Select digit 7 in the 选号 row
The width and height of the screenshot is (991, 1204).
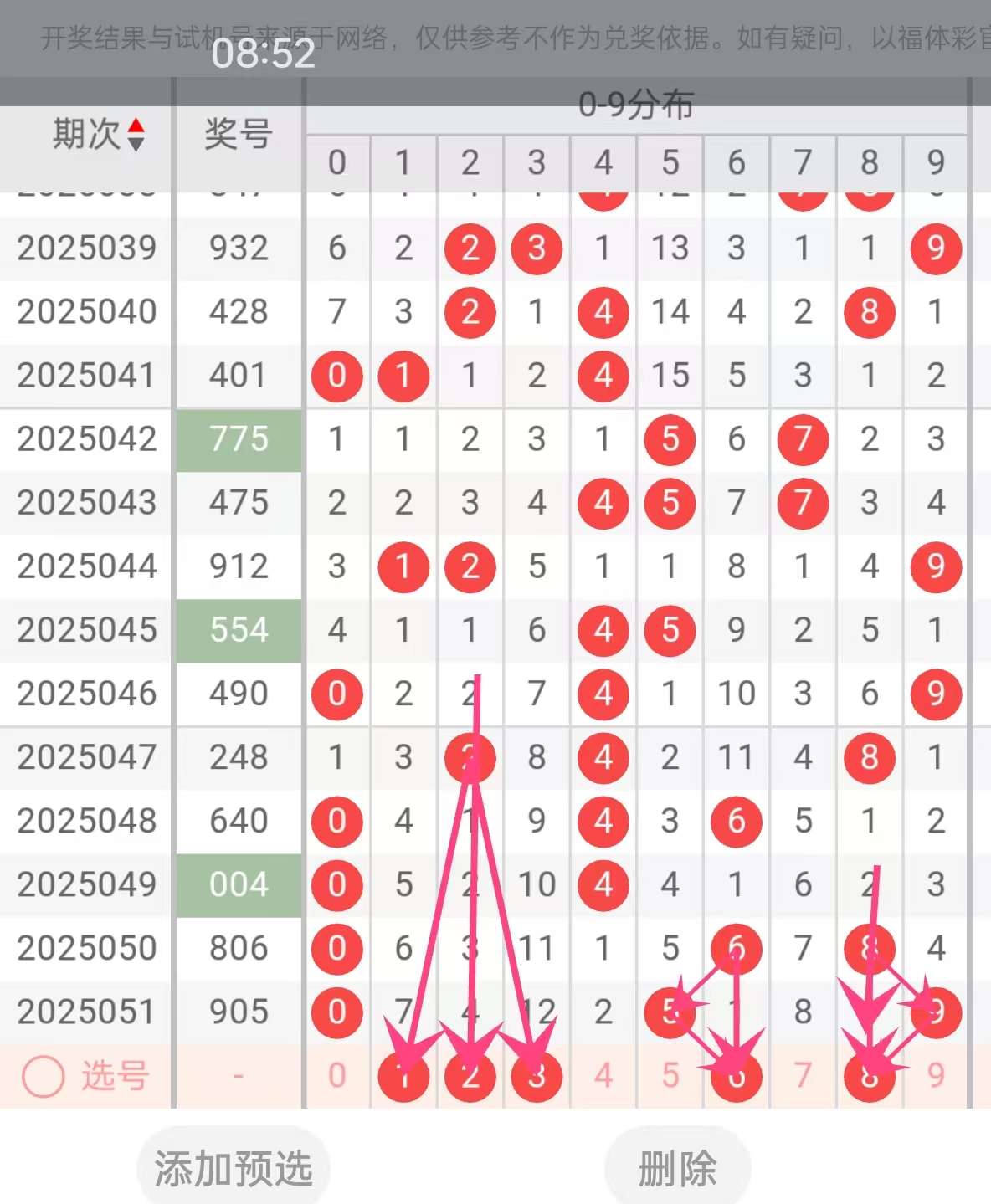pos(803,1075)
